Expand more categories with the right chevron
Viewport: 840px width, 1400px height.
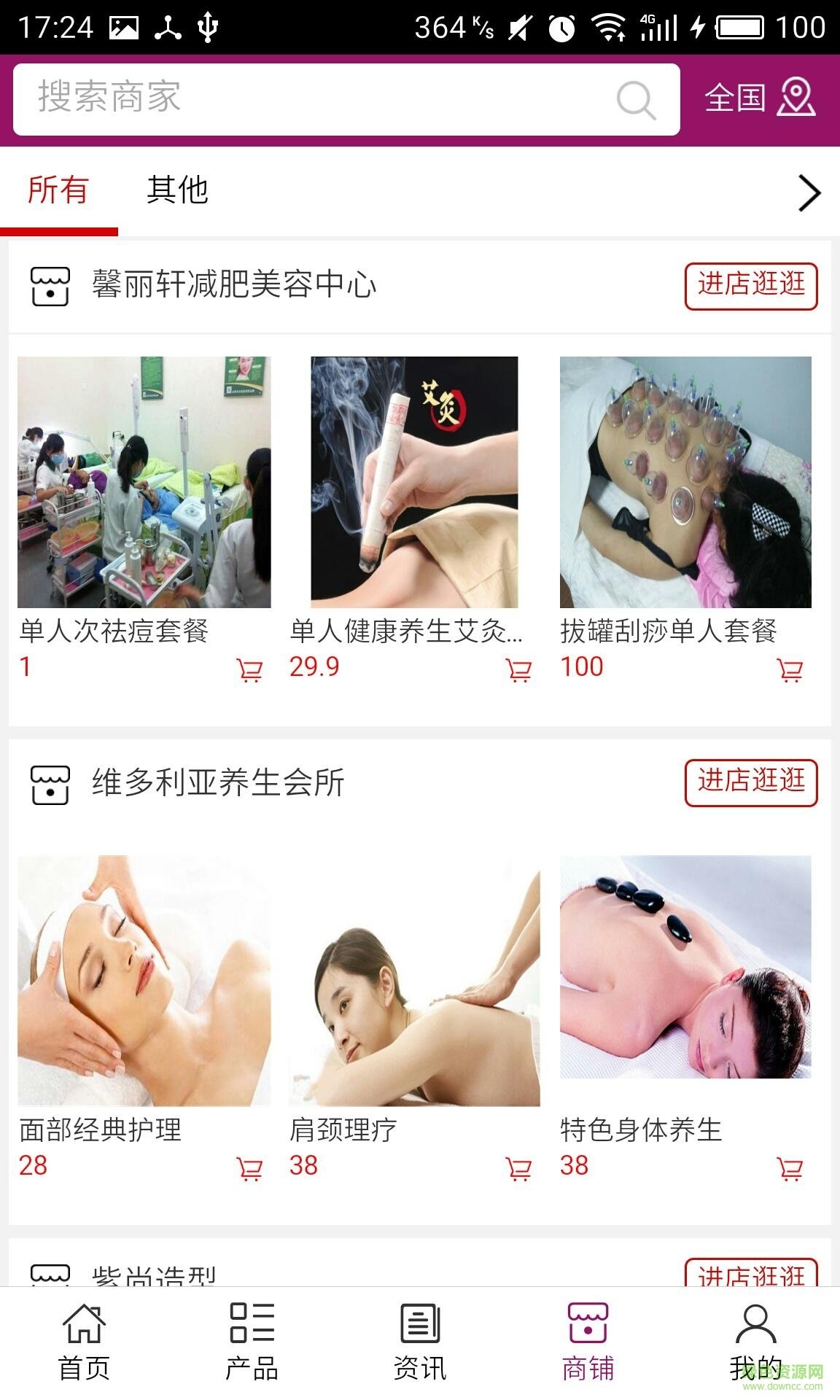pyautogui.click(x=808, y=192)
